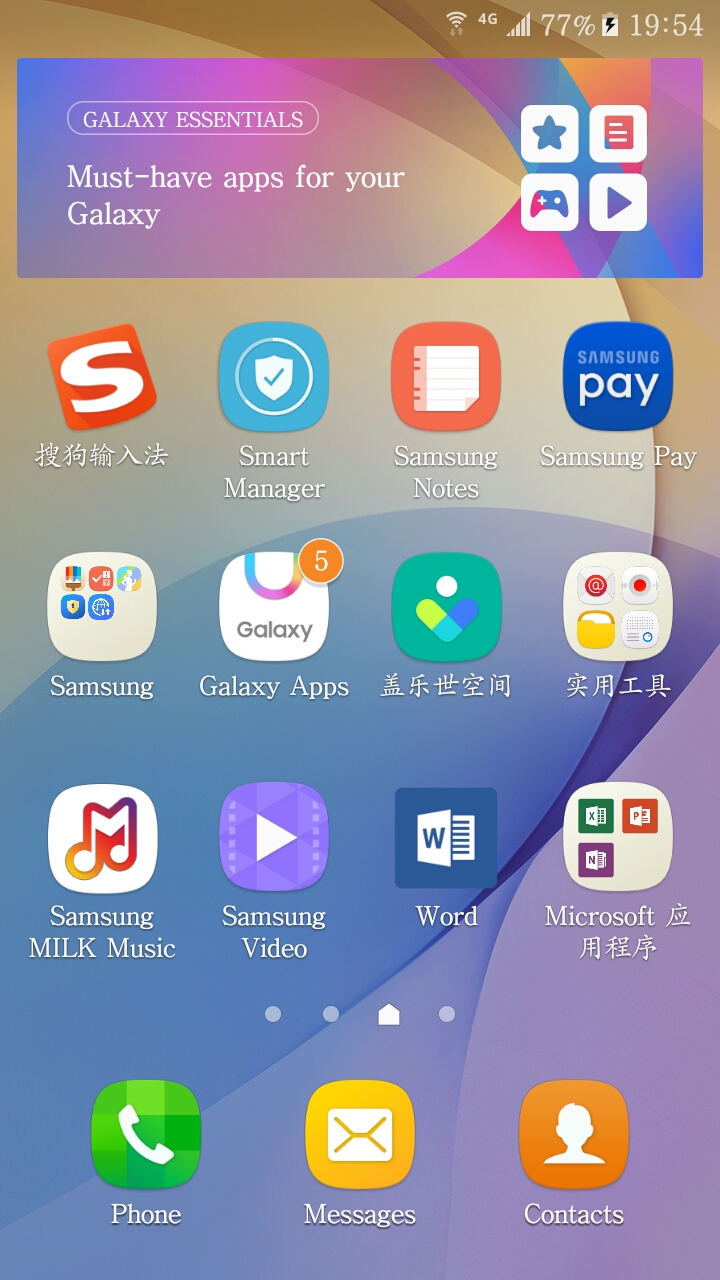Screen dimensions: 720x1280
Task: Open Messages app
Action: [360, 1135]
